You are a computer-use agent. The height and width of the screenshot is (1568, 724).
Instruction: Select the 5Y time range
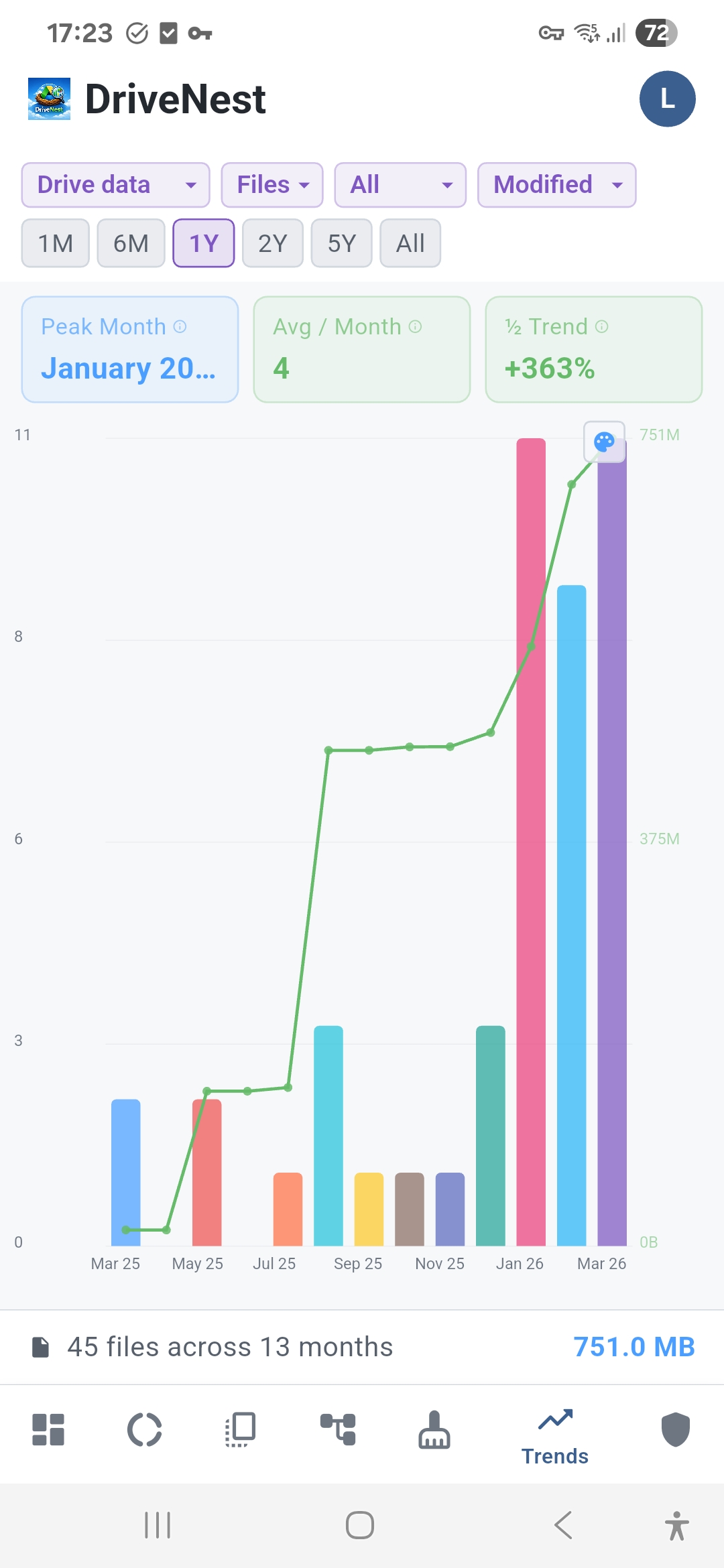pyautogui.click(x=341, y=243)
